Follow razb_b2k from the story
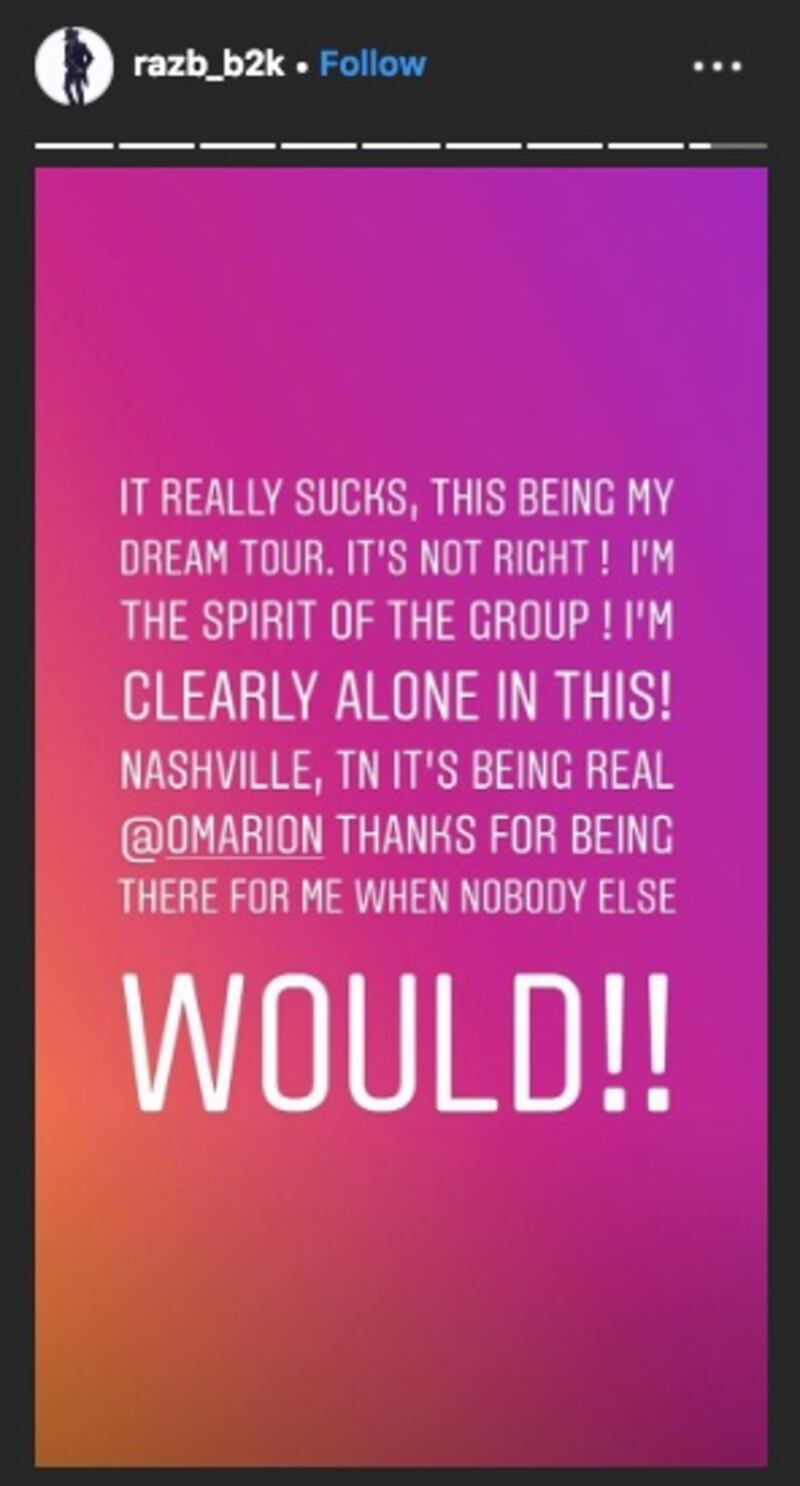This screenshot has height=1486, width=800. coord(372,65)
